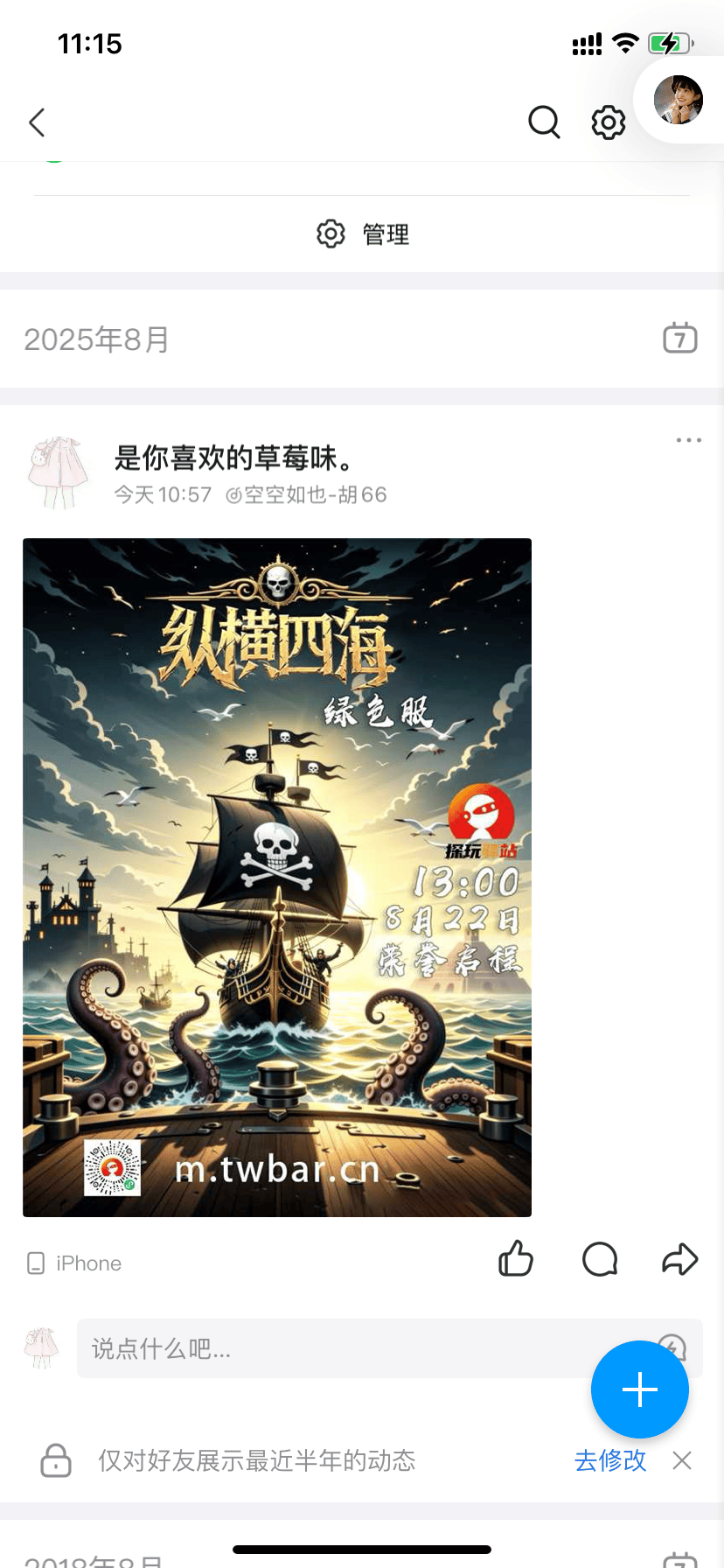Open the 管理 manage option

(x=363, y=234)
